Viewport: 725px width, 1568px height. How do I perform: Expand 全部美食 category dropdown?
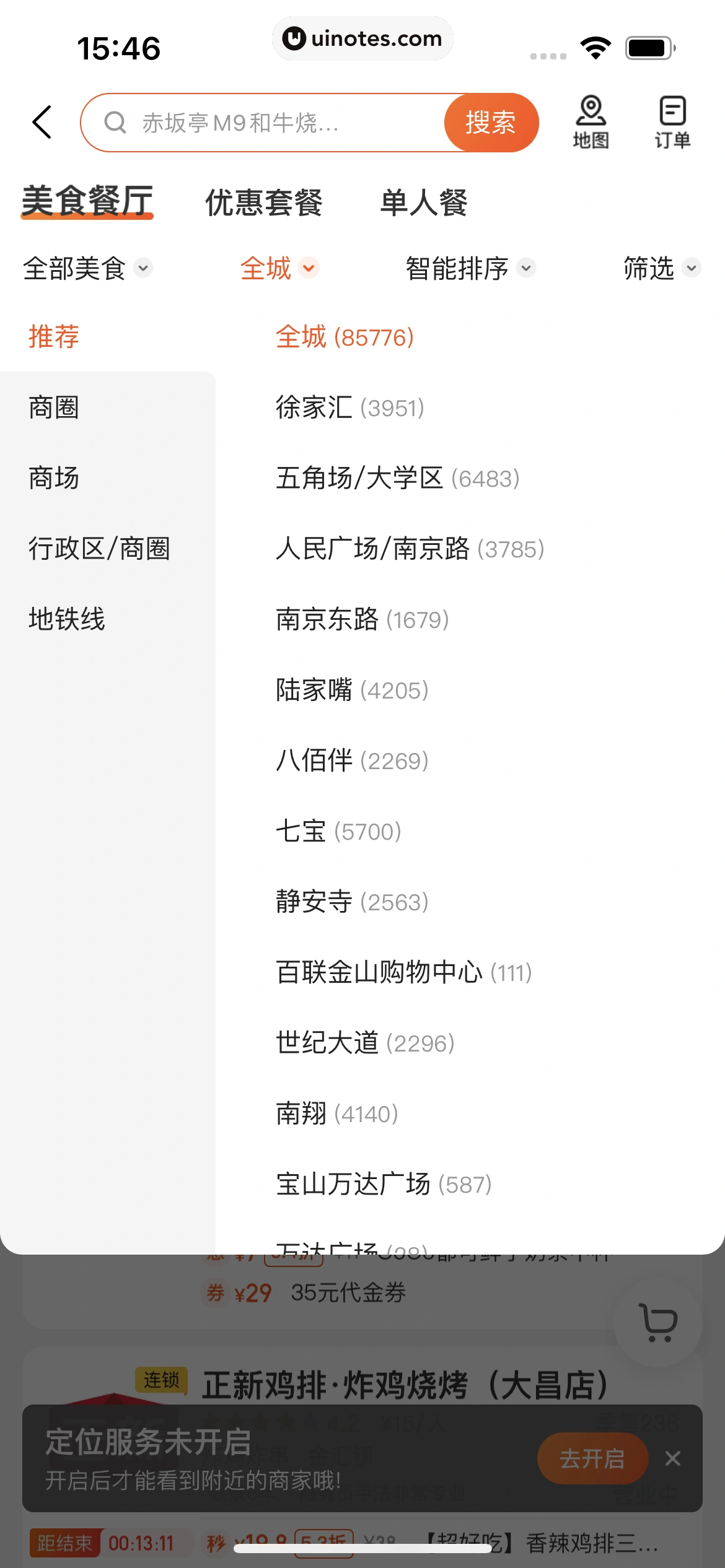pos(87,268)
